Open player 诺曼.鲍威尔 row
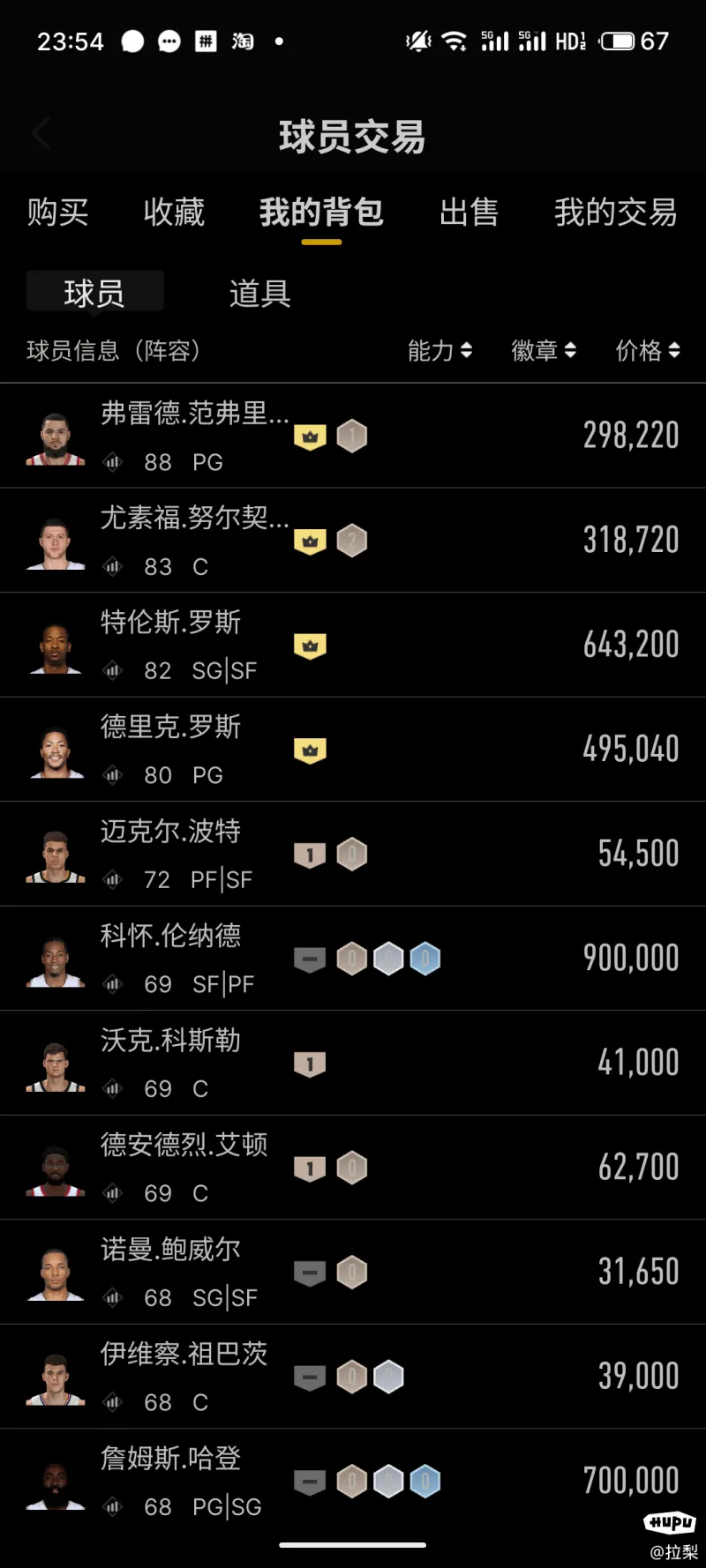Screen dimensions: 706x1568 tap(353, 1272)
